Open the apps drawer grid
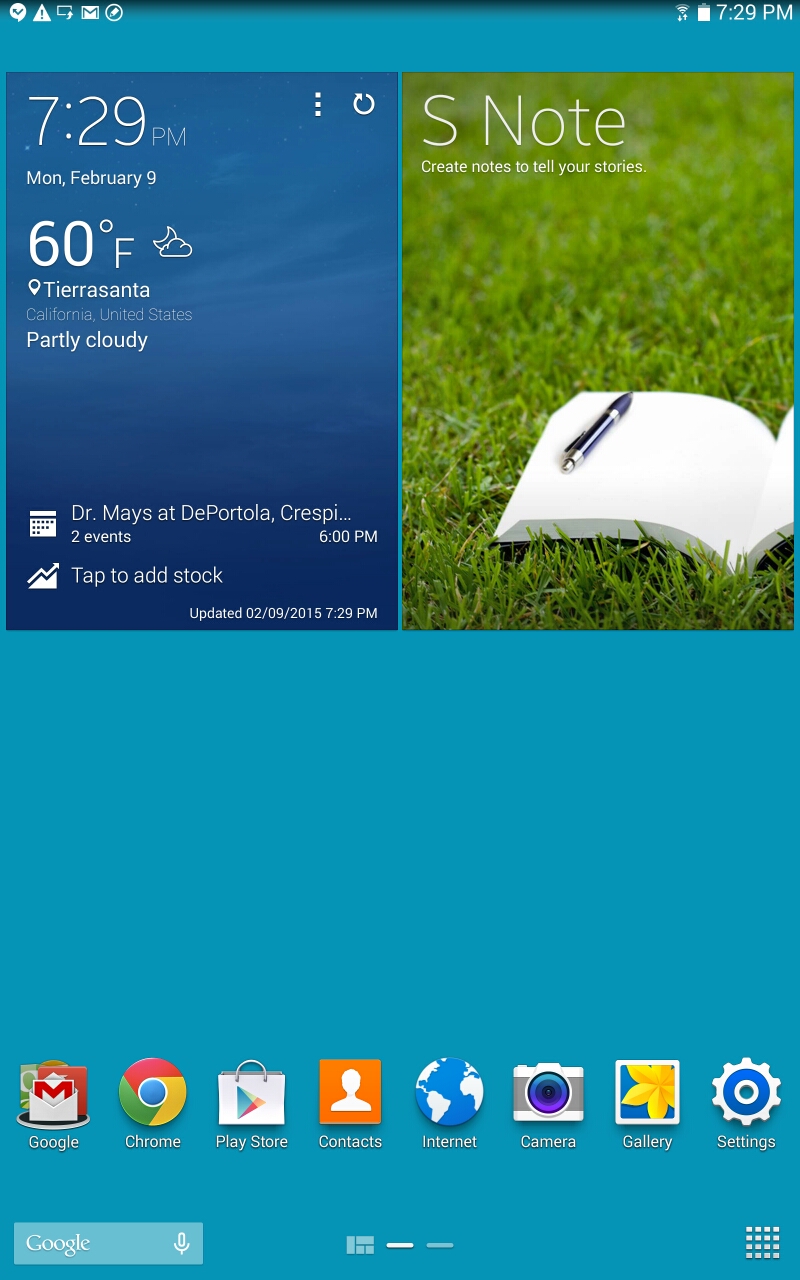 (x=763, y=1243)
